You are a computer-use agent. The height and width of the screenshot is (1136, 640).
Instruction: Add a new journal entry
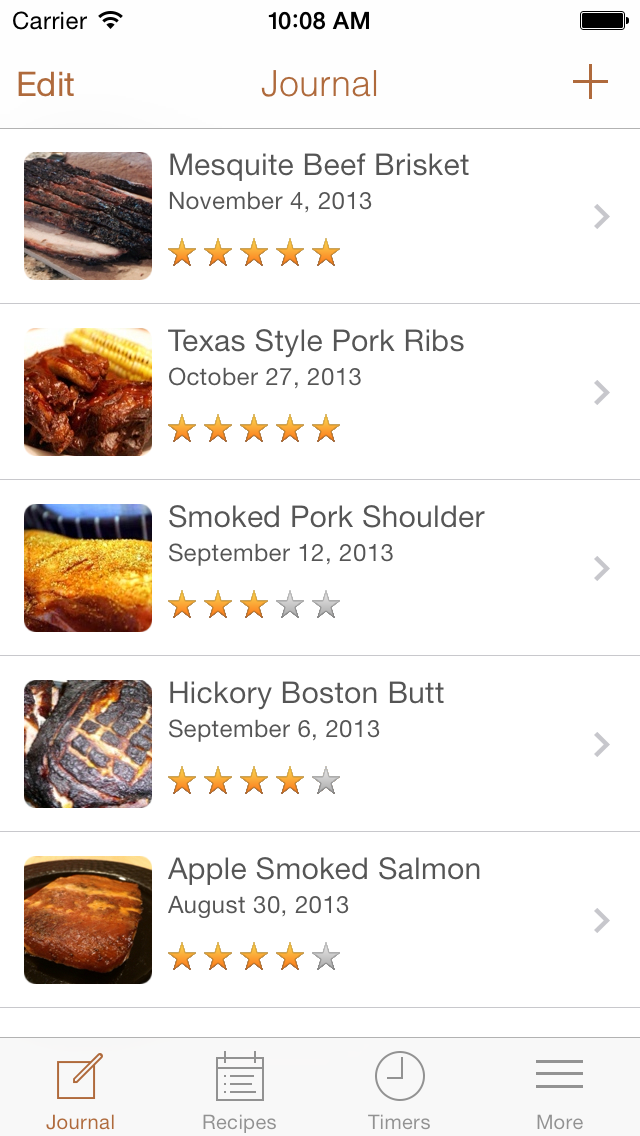[590, 83]
